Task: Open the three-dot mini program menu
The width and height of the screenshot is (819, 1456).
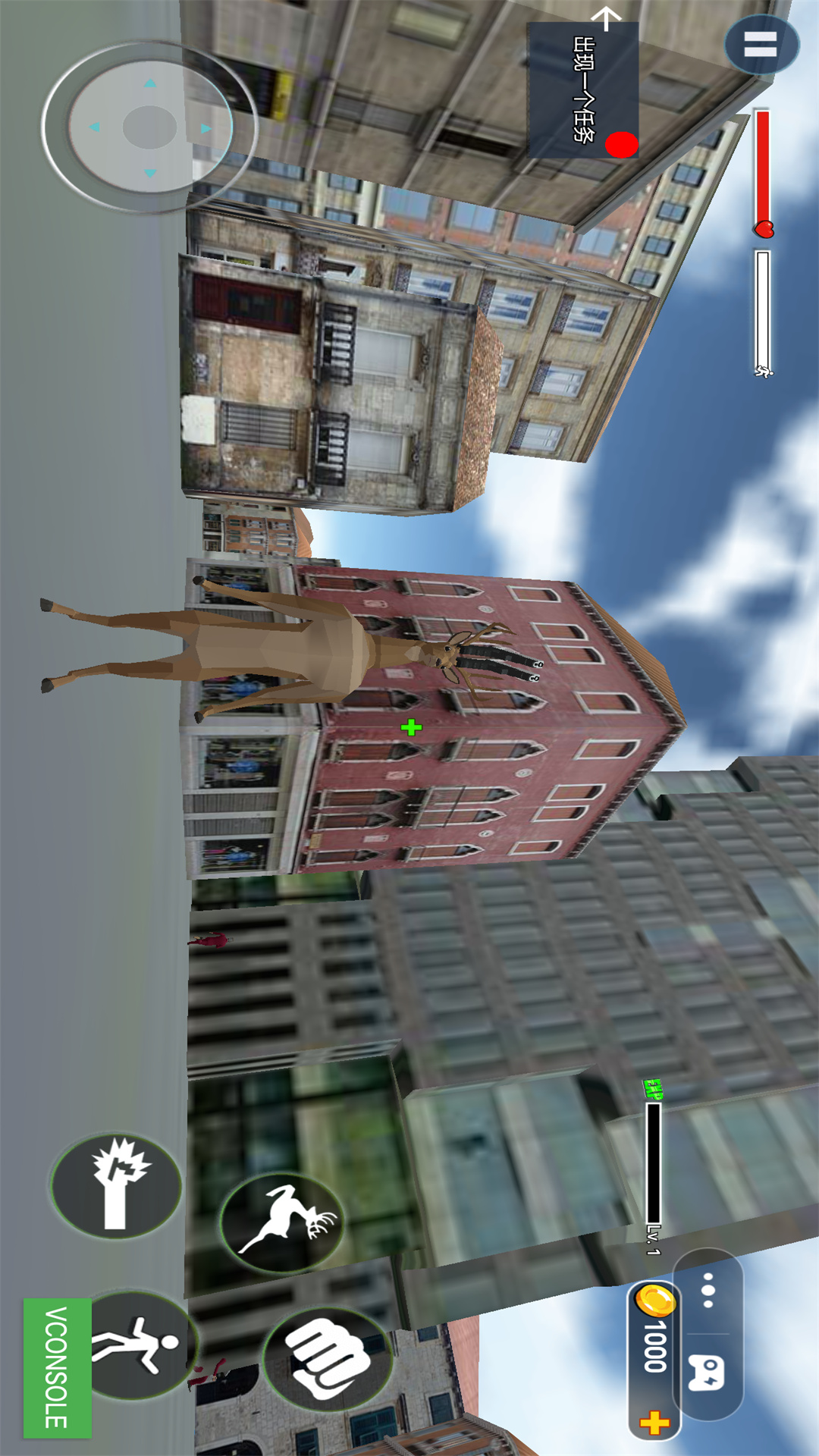Action: point(708,1290)
